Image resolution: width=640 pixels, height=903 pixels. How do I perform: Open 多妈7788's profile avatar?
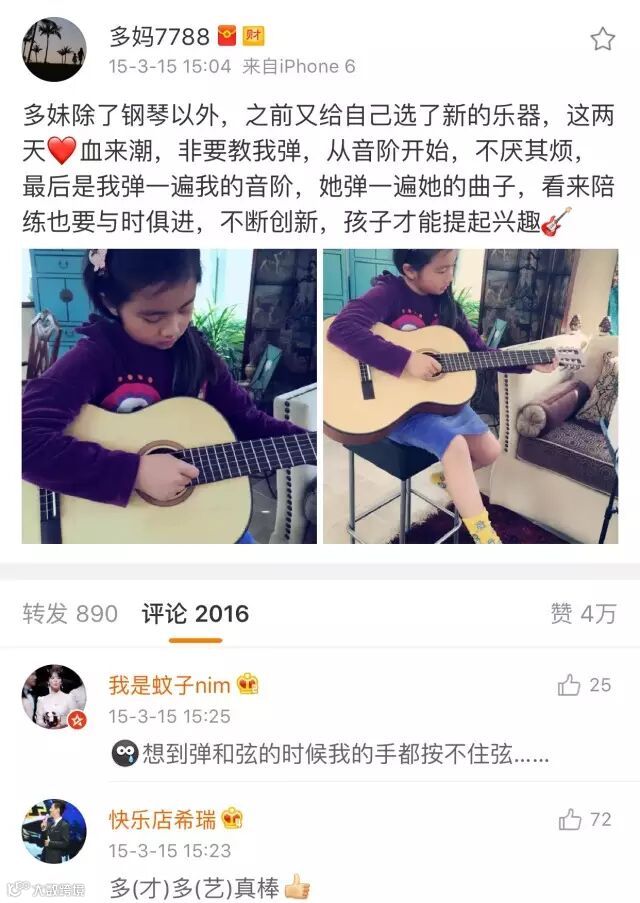[54, 49]
